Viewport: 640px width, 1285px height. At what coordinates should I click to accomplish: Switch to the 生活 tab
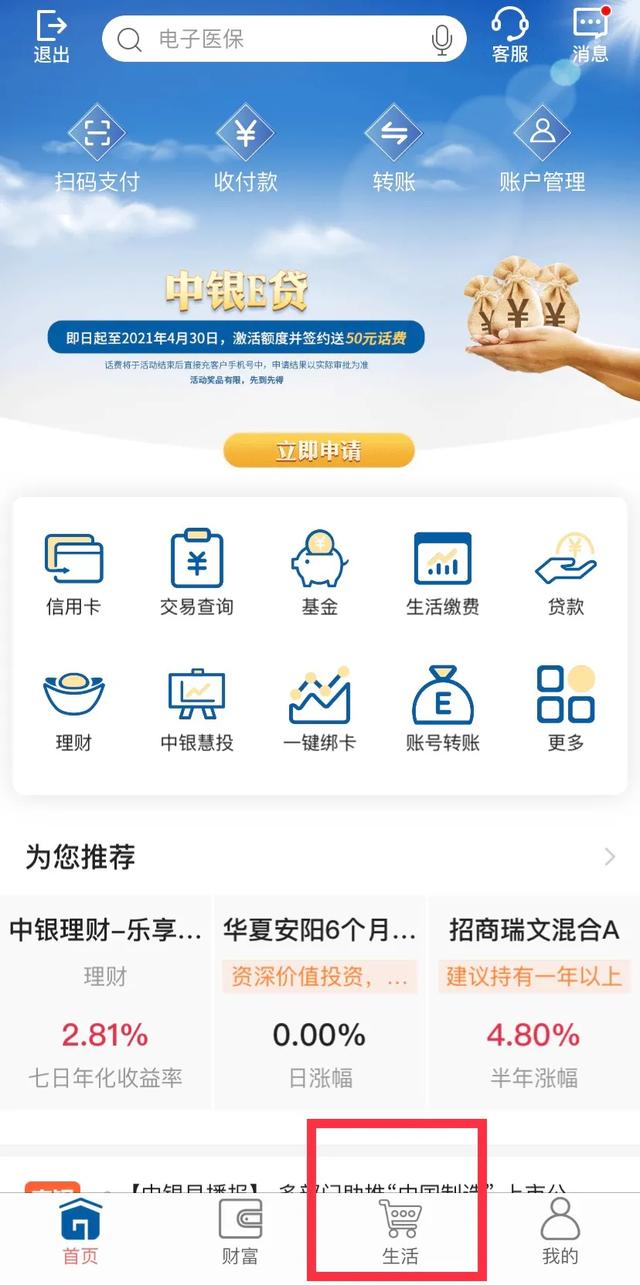pos(400,1233)
